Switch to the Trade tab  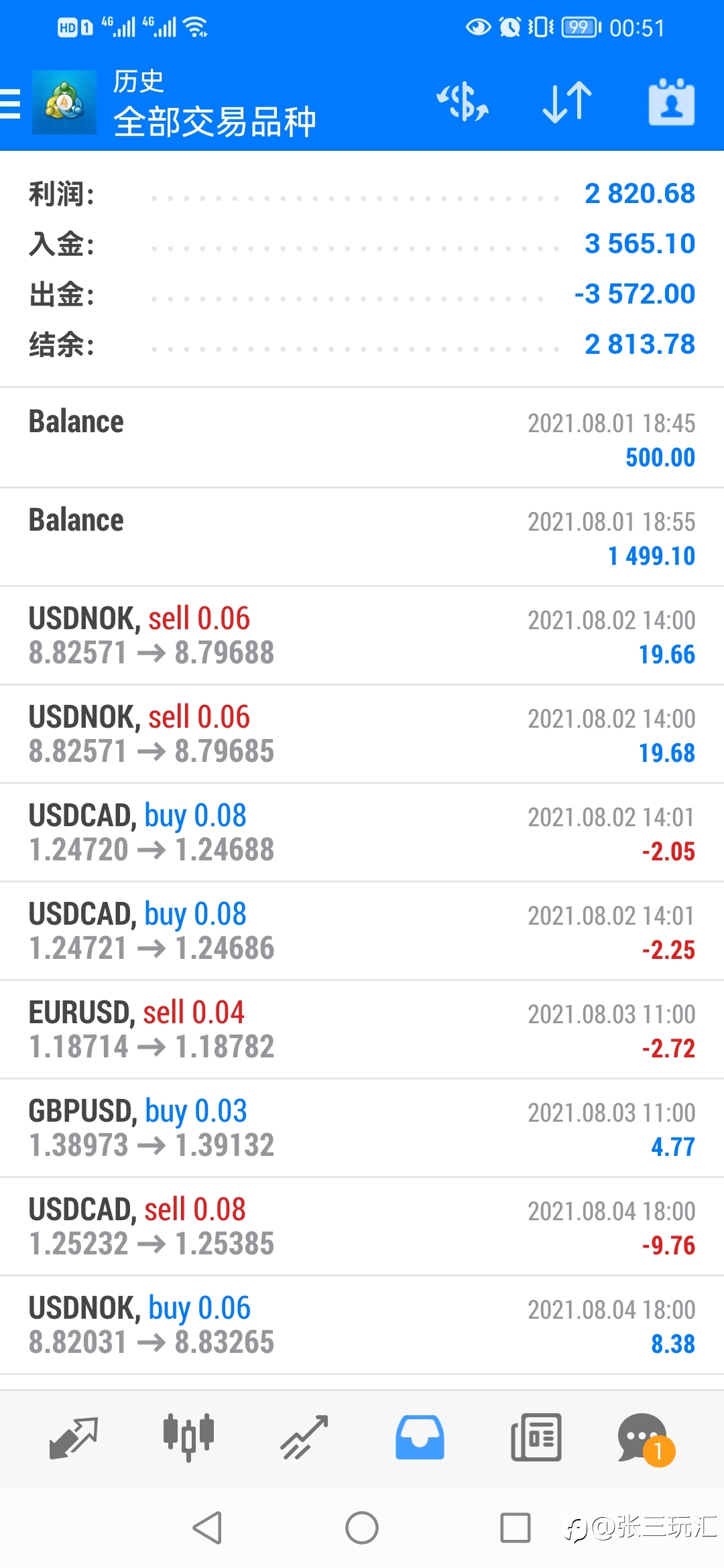tap(304, 1438)
